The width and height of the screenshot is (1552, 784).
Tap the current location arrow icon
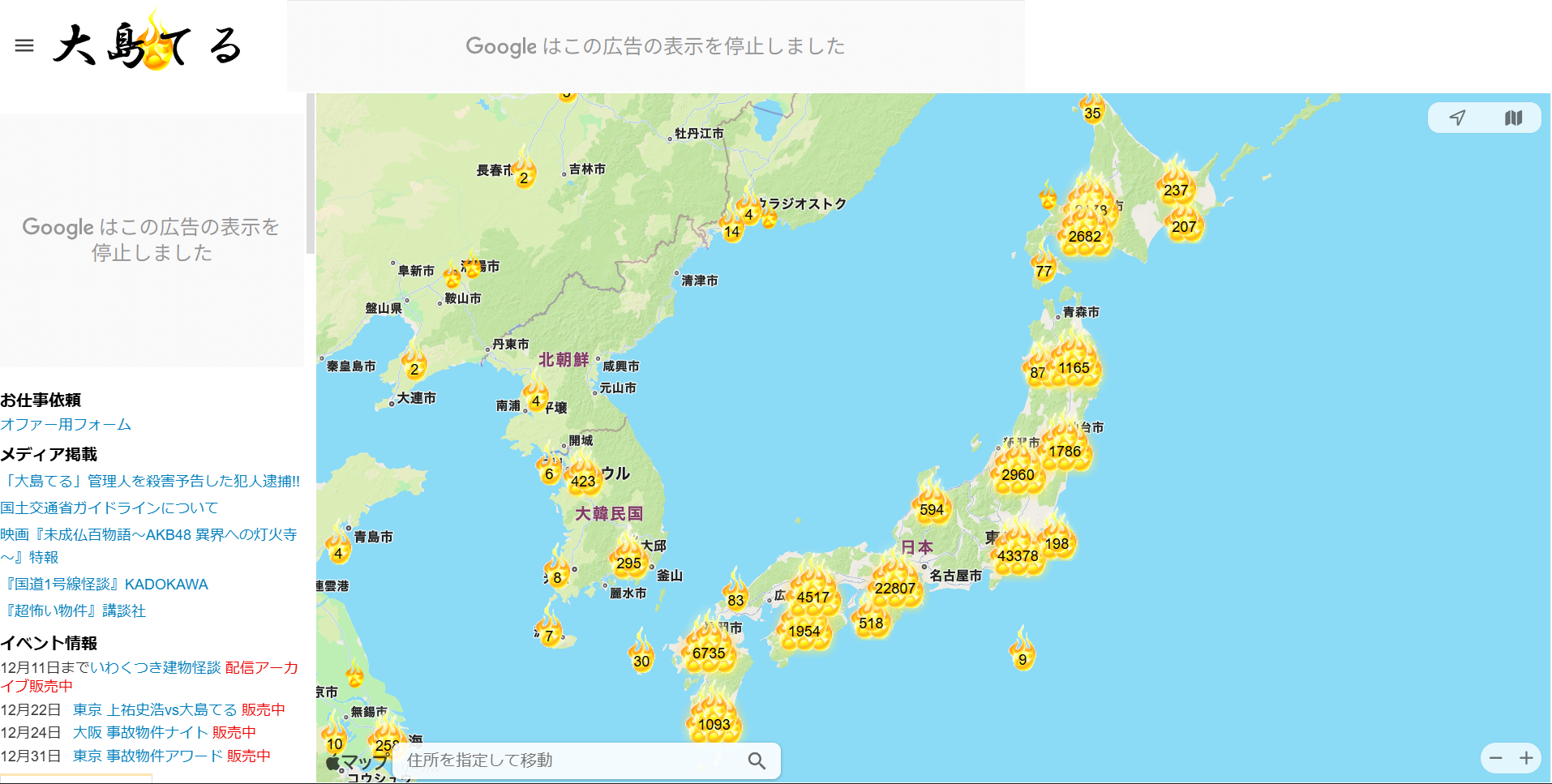point(1457,118)
